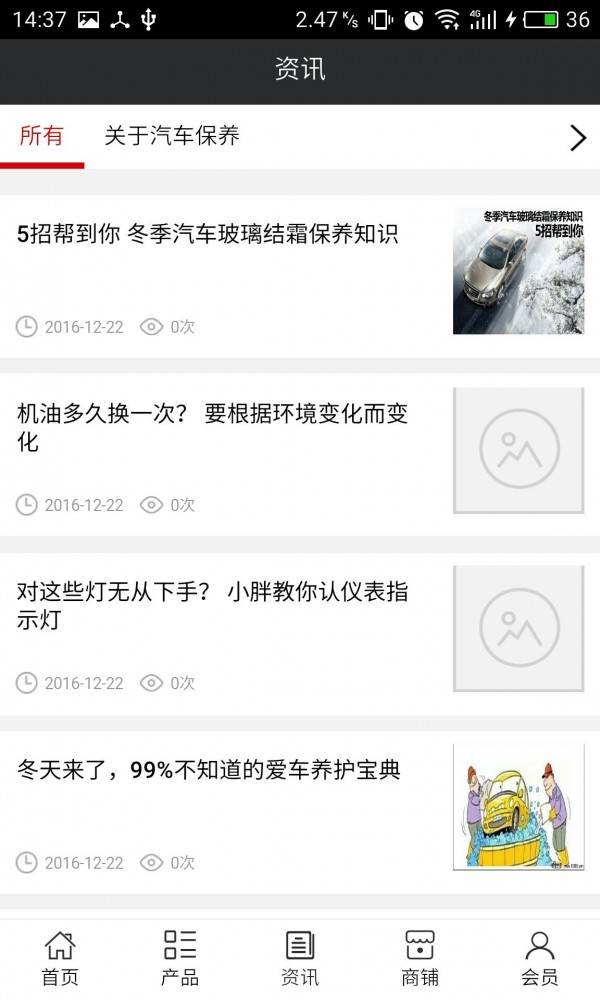Switch to the 产品 tab
The image size is (600, 1000).
pos(180,958)
